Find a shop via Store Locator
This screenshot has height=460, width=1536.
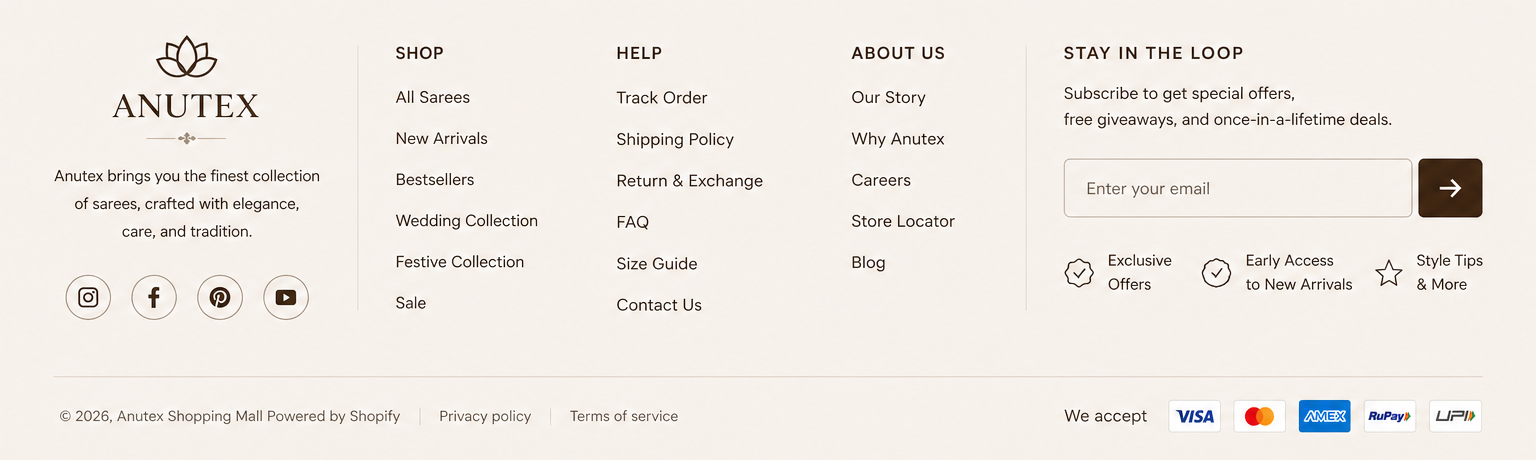click(x=902, y=221)
